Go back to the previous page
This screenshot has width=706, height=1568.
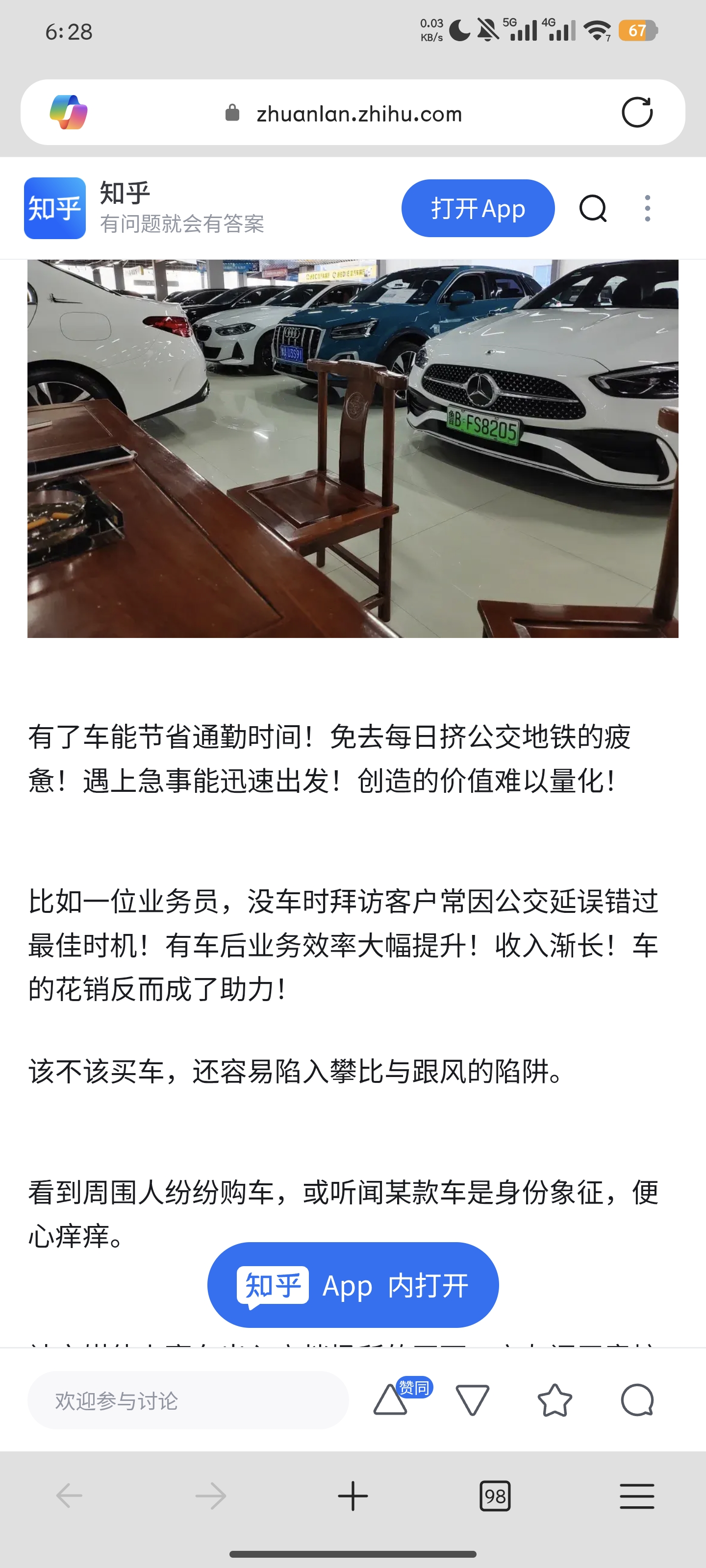pyautogui.click(x=70, y=1496)
